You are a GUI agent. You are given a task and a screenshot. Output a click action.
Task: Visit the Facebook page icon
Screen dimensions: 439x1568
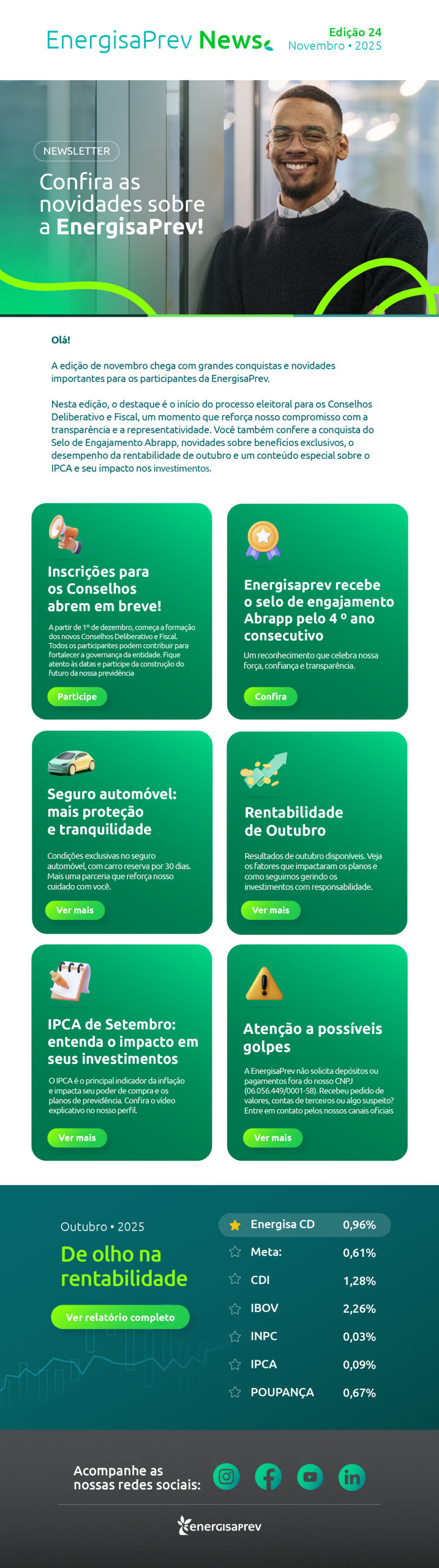tap(268, 1477)
